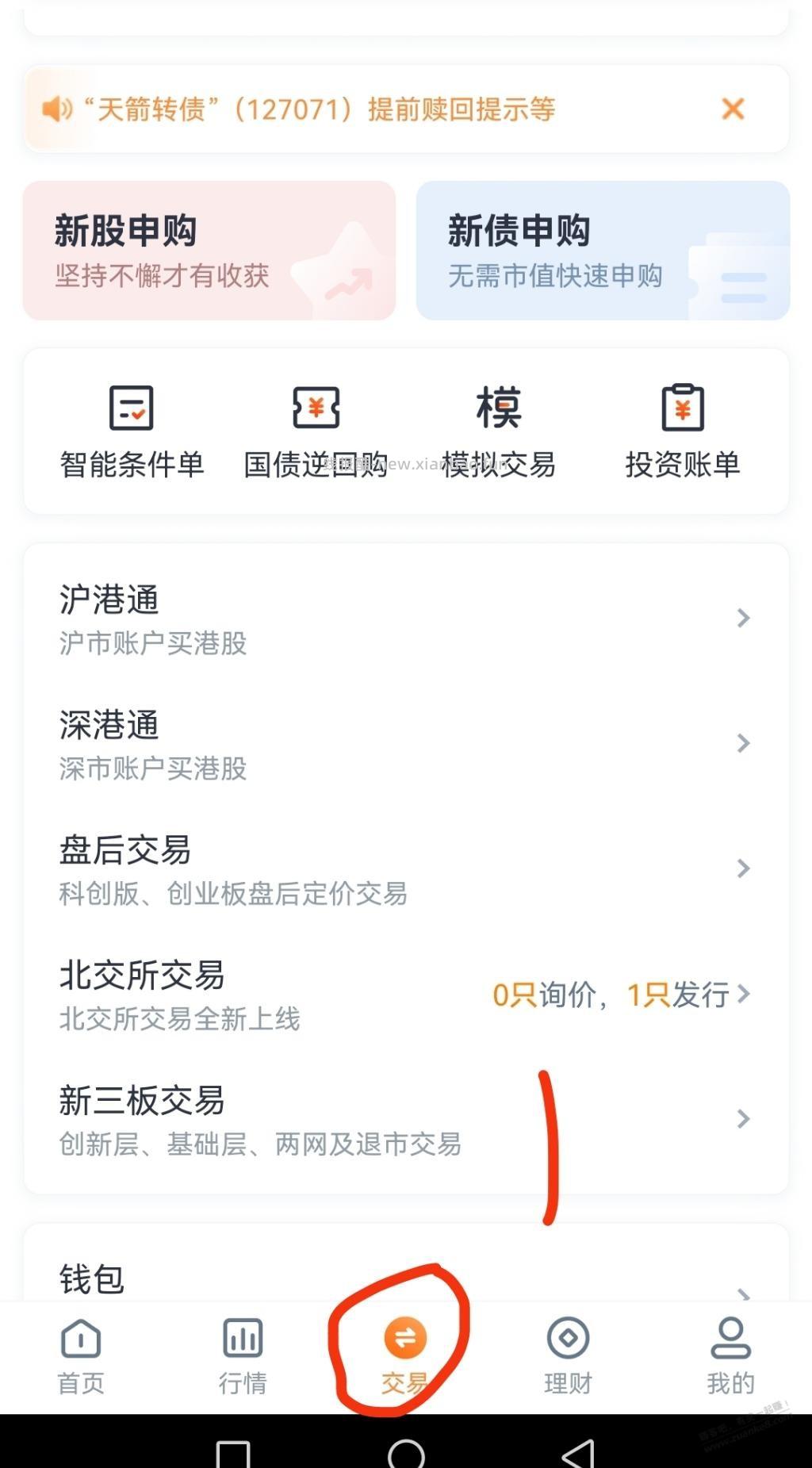Expand 盘后交易 details arrow
Screen dimensions: 812x1468
point(742,868)
